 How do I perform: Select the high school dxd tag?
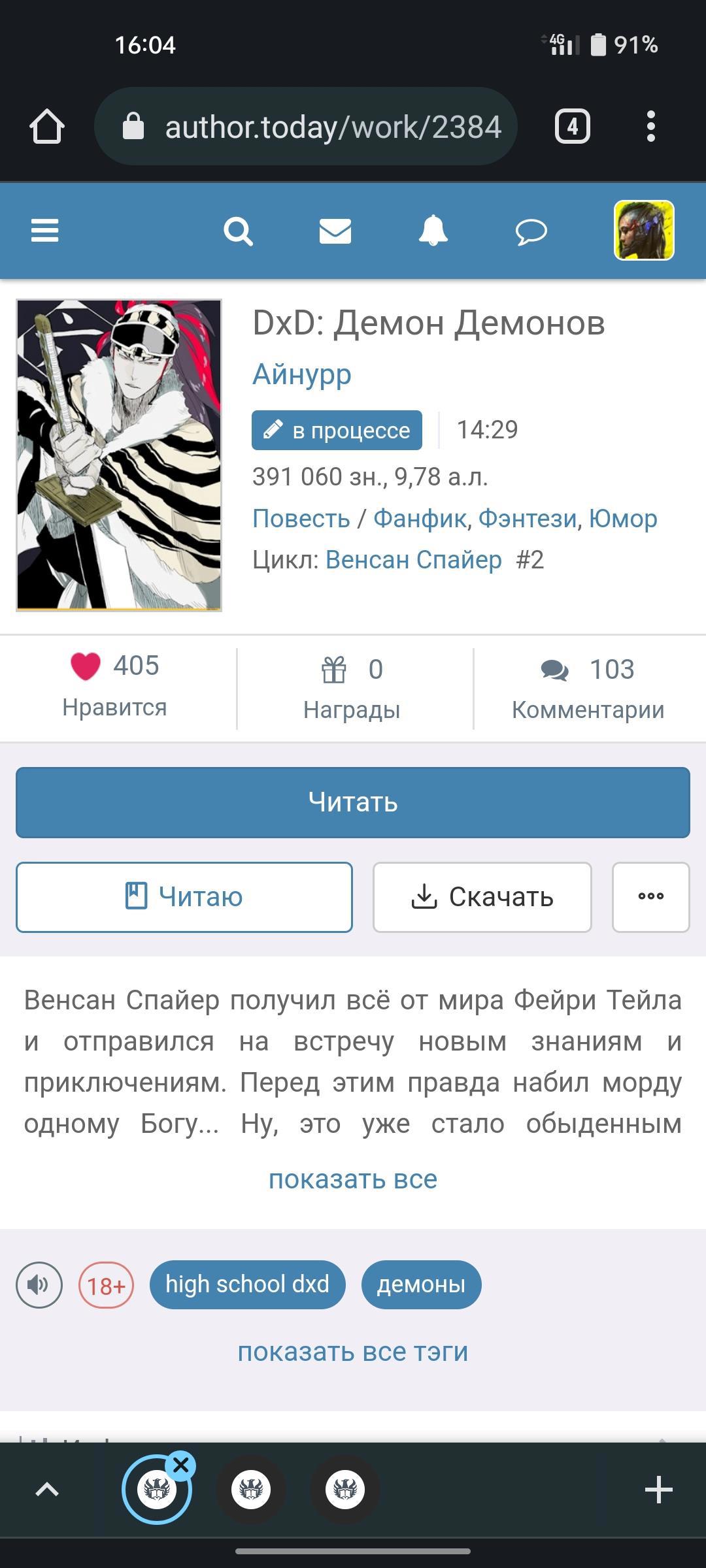247,1284
